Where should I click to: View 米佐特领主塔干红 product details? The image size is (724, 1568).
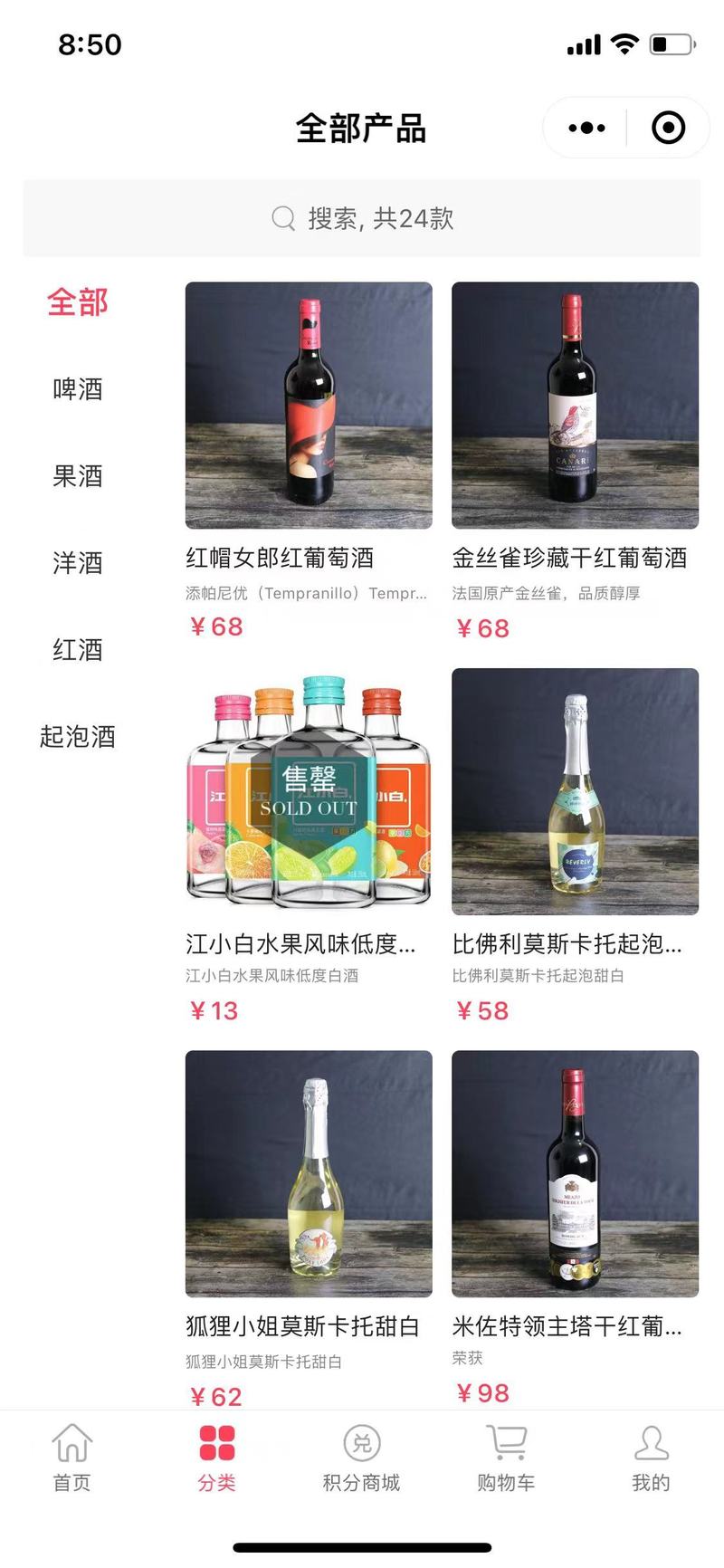click(x=575, y=1228)
